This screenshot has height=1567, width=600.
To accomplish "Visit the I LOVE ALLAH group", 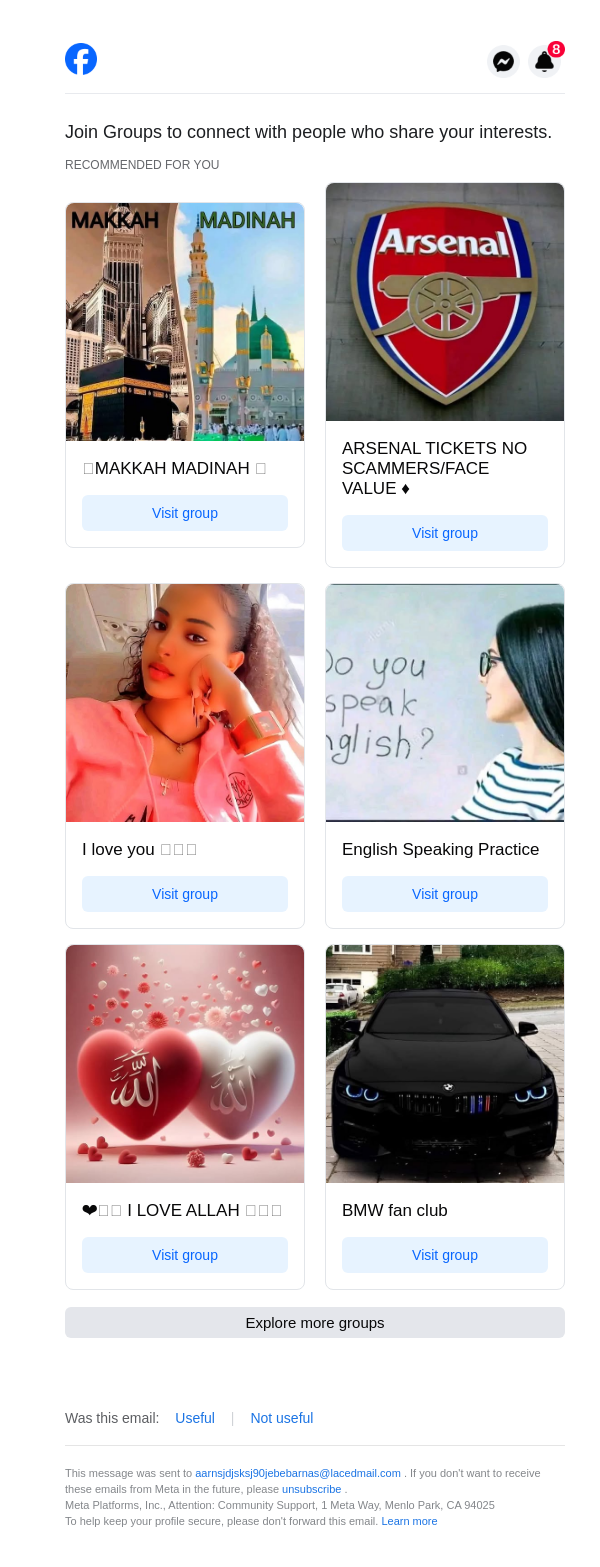I will (x=185, y=1255).
